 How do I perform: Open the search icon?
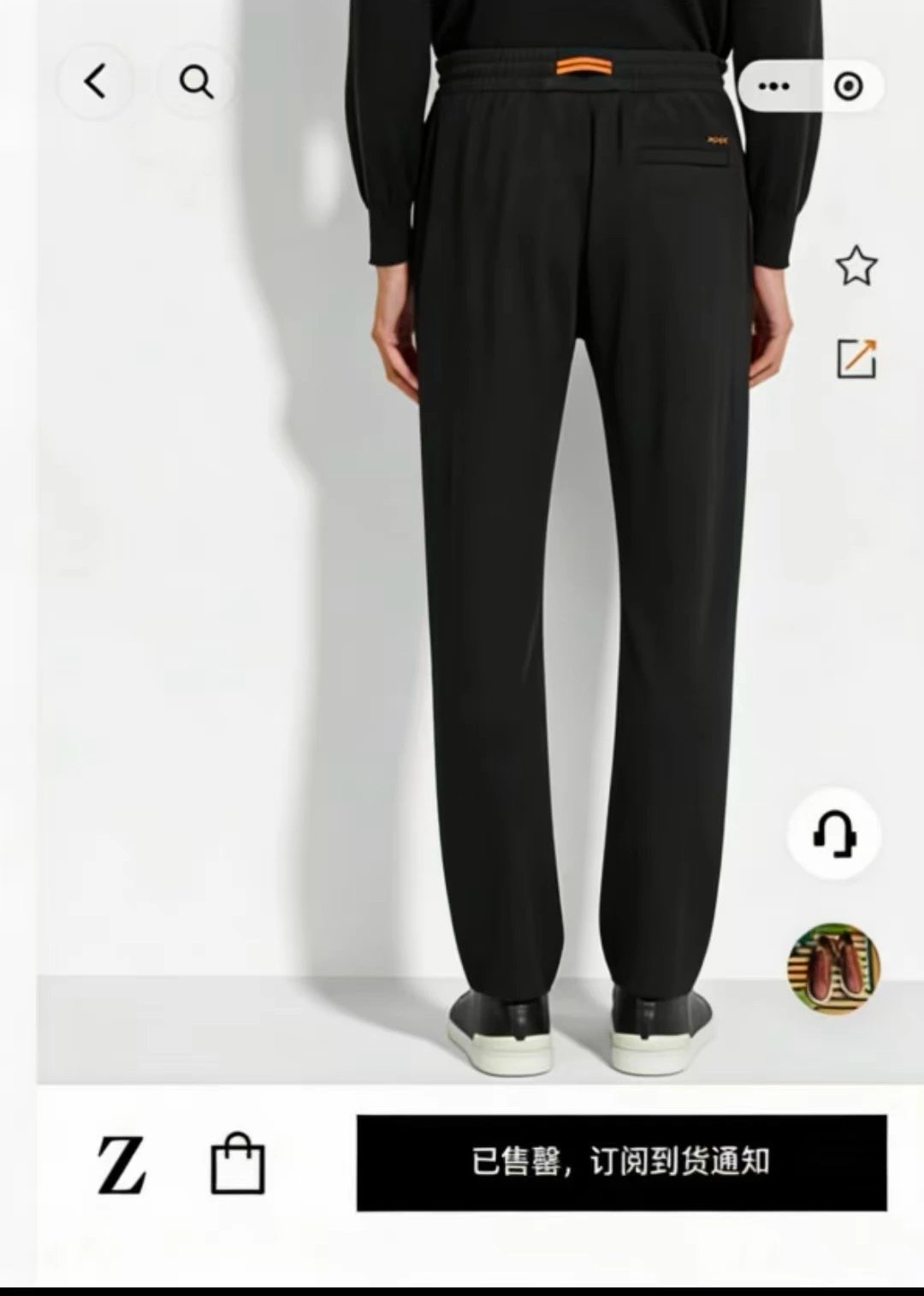(196, 82)
